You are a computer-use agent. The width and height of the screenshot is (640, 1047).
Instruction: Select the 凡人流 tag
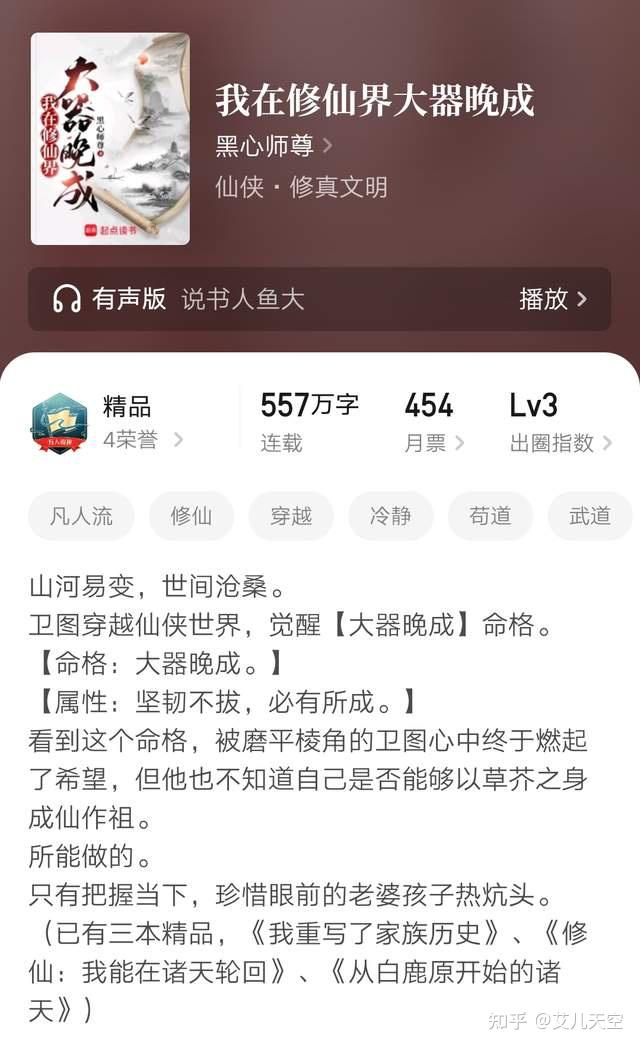pos(82,516)
